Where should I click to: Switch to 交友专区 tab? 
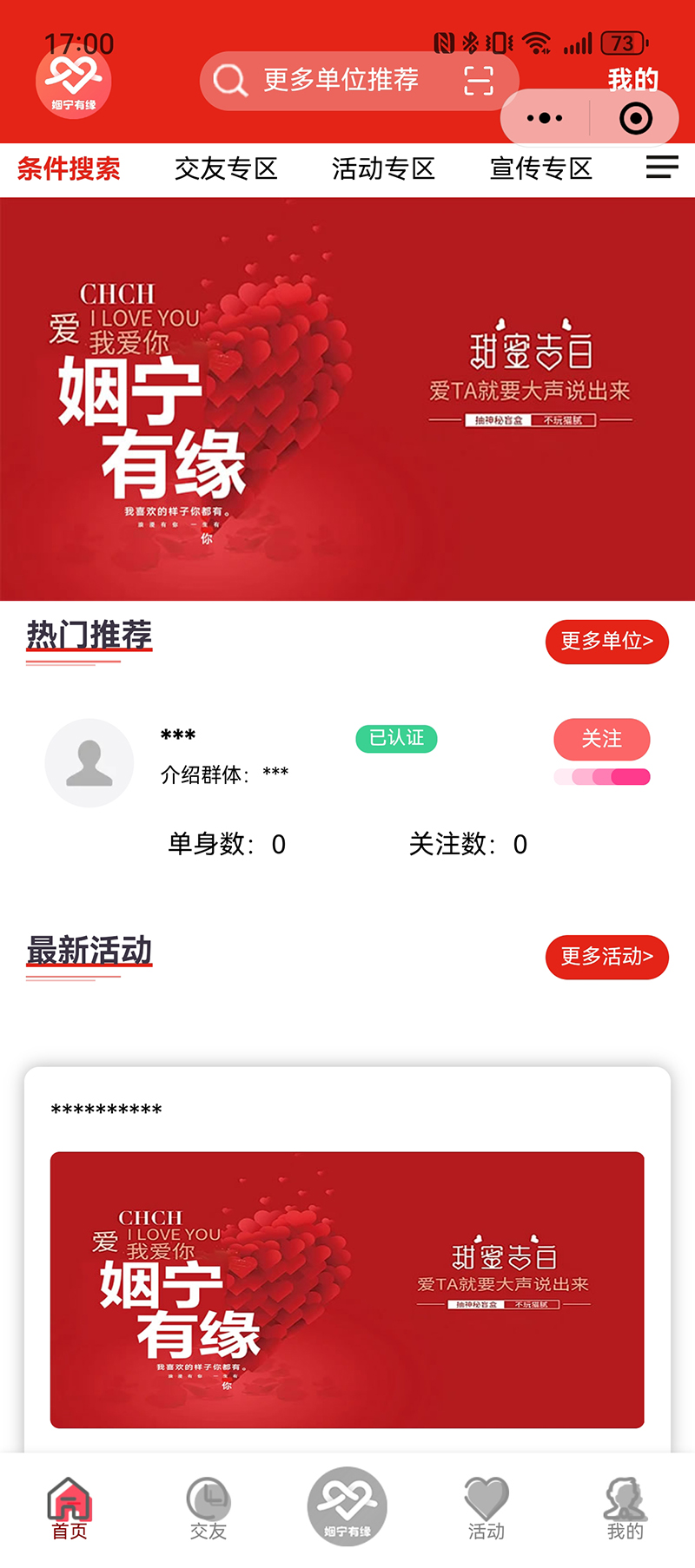click(x=226, y=168)
